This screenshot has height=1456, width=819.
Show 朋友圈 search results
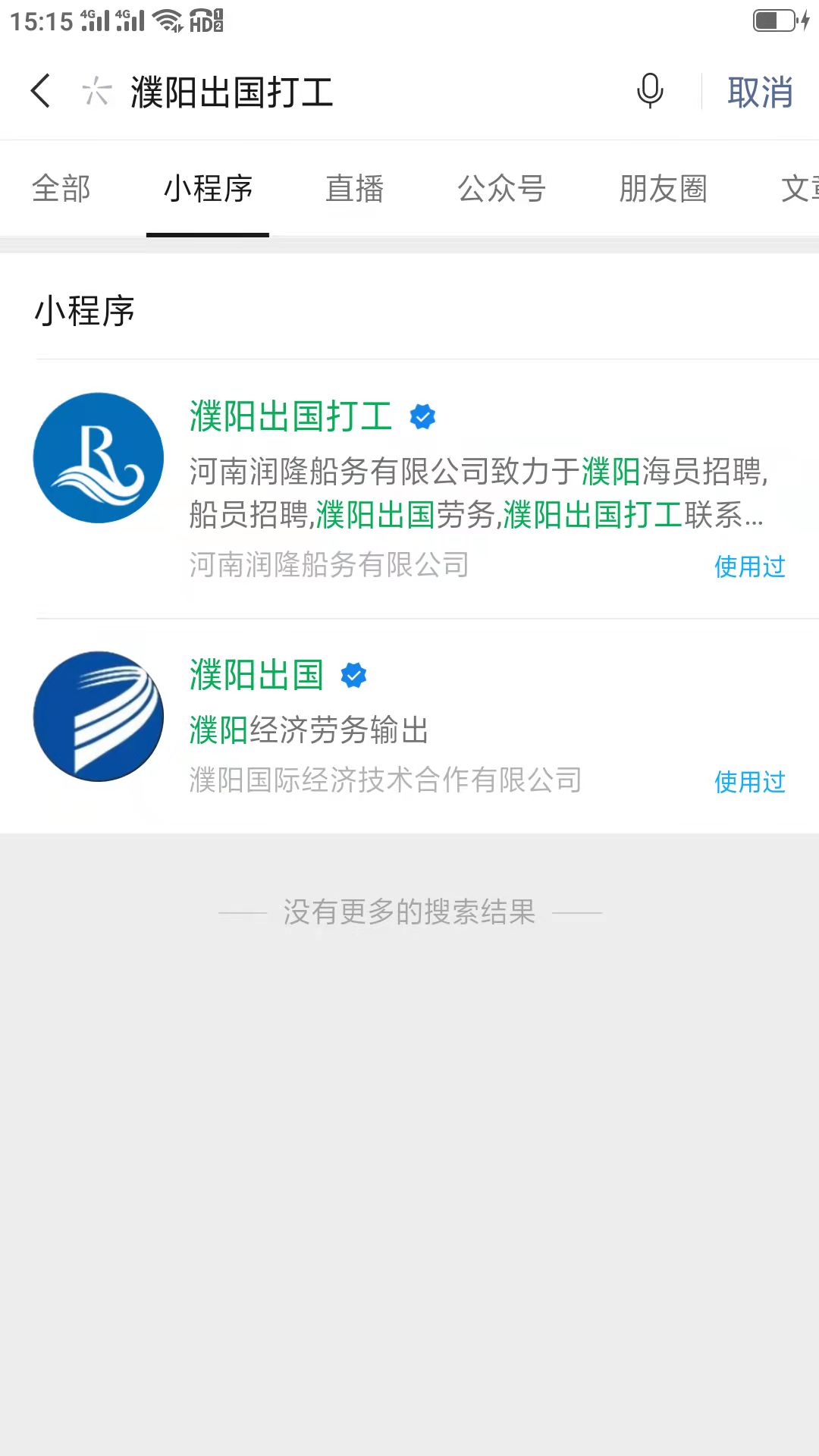tap(663, 189)
